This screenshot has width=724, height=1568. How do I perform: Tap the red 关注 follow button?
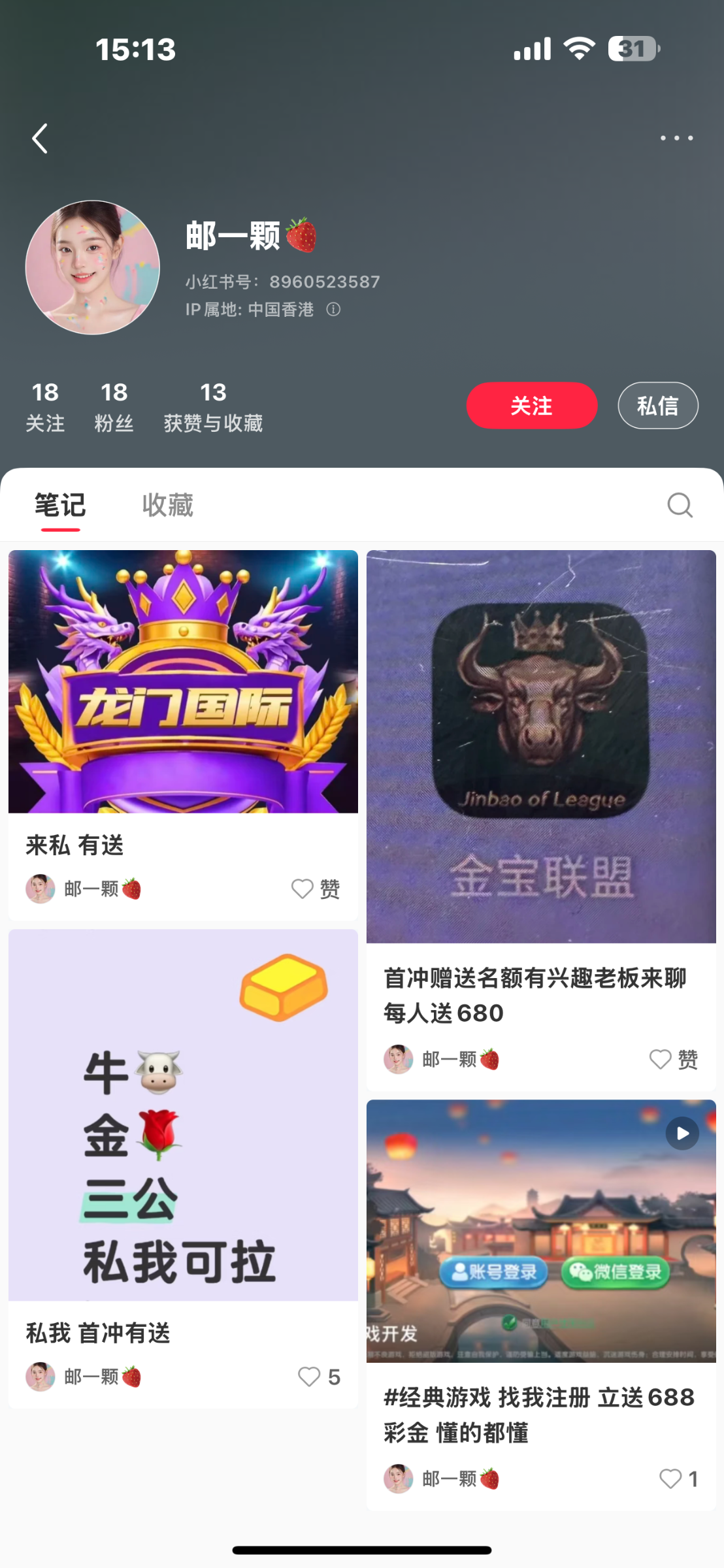tap(531, 406)
